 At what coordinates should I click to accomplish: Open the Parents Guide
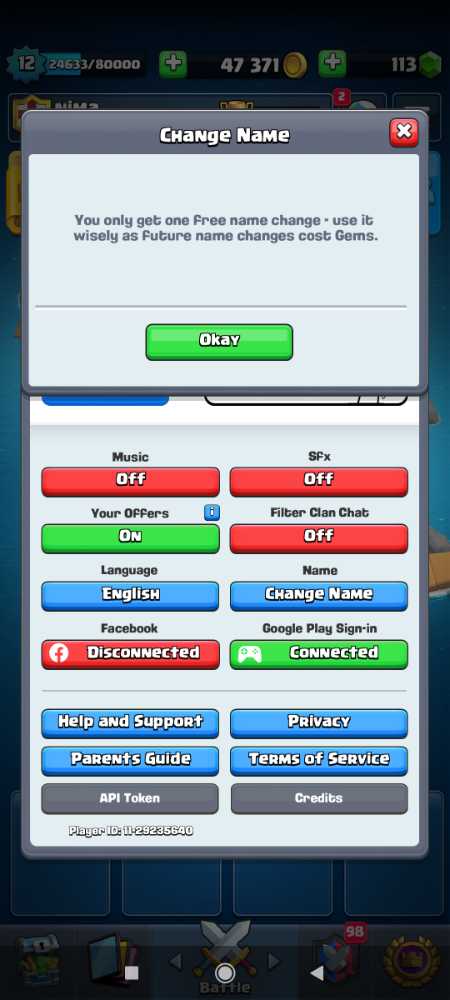coord(130,760)
